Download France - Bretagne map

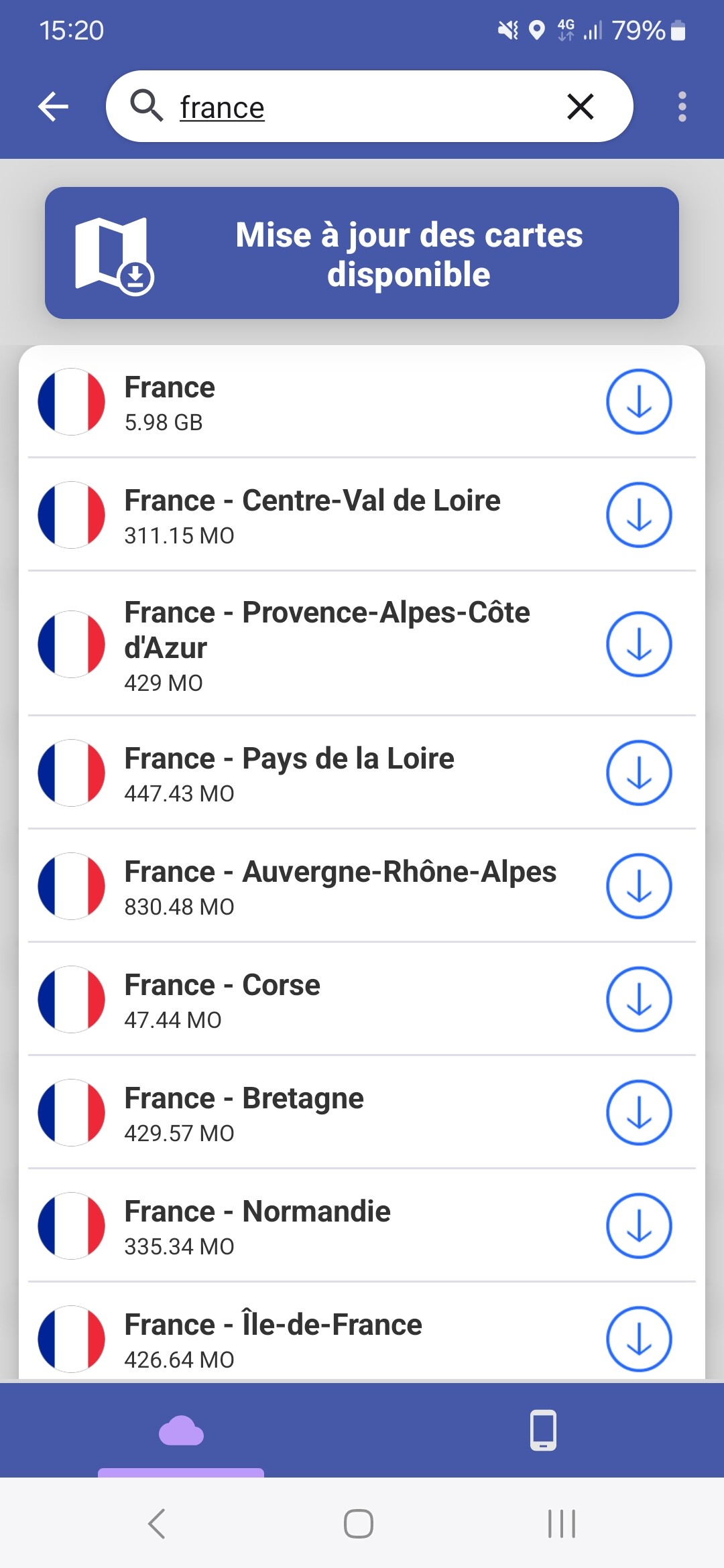pos(639,1112)
